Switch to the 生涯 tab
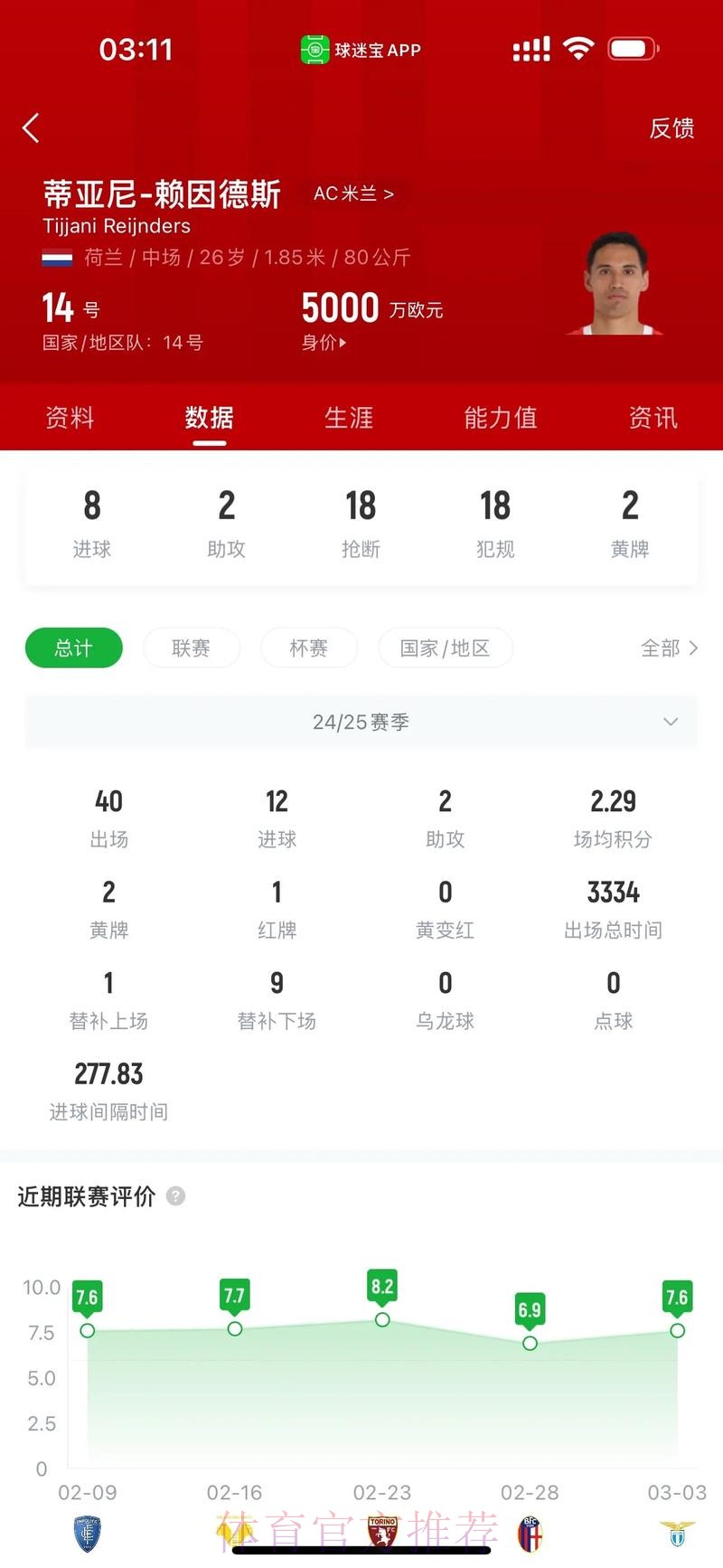 point(348,418)
